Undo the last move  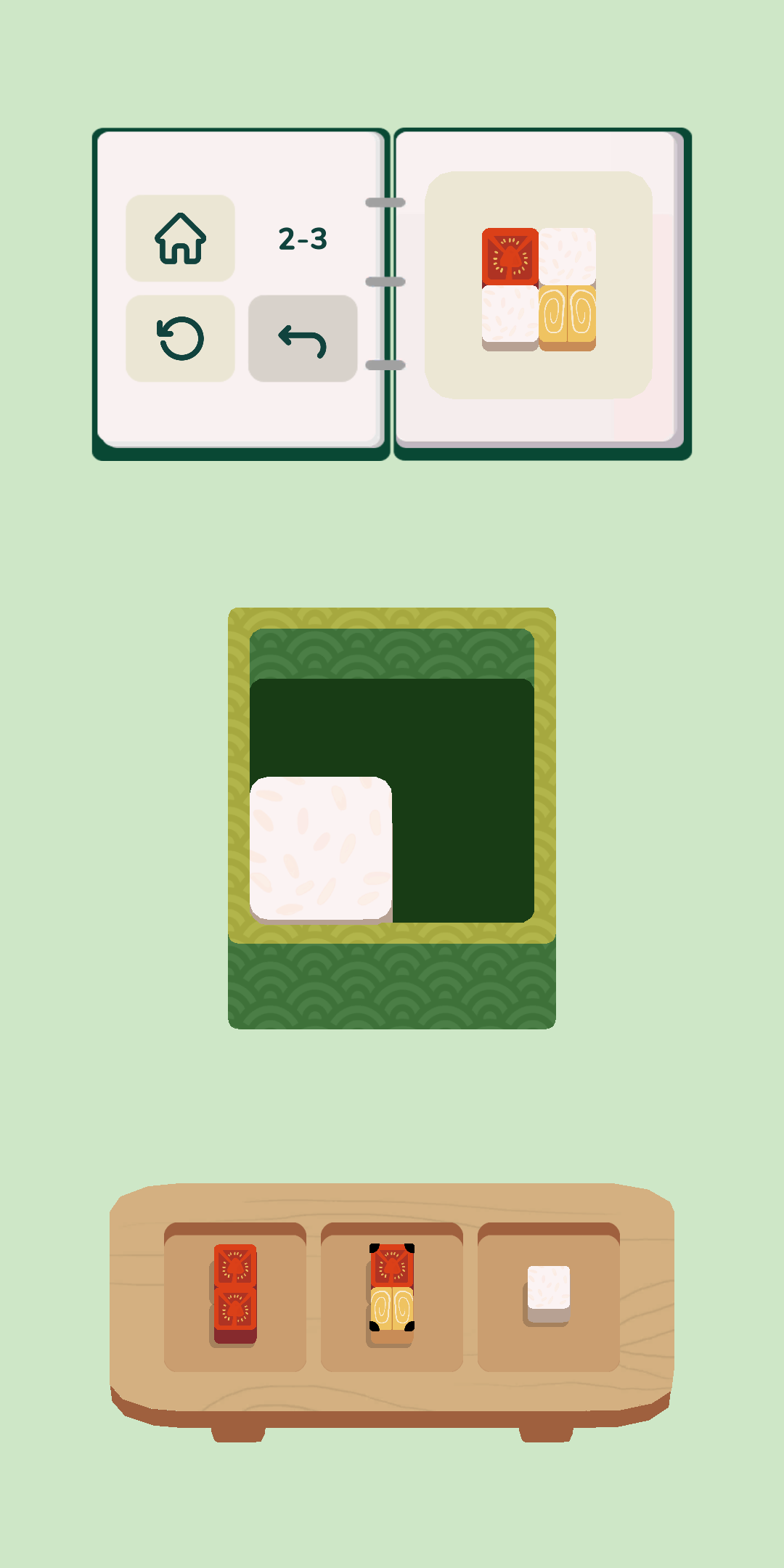[x=303, y=338]
